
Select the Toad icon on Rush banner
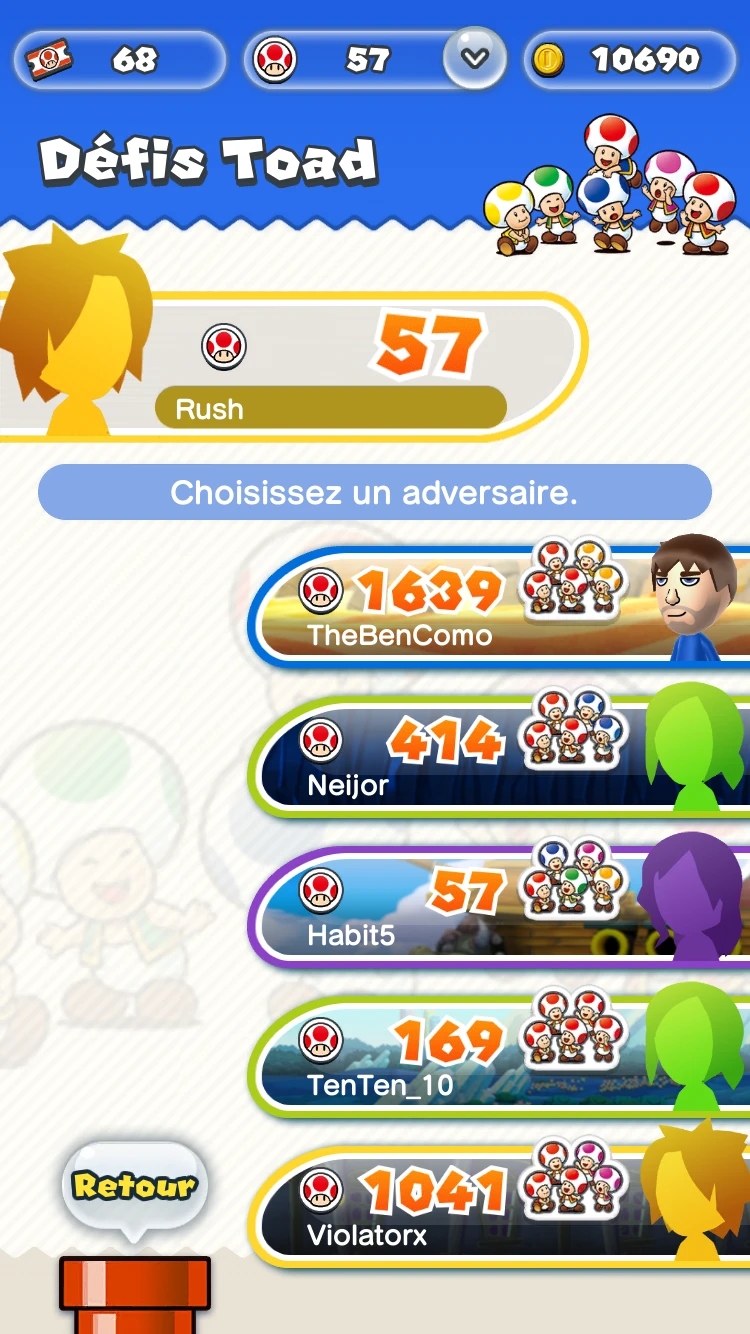pyautogui.click(x=224, y=346)
